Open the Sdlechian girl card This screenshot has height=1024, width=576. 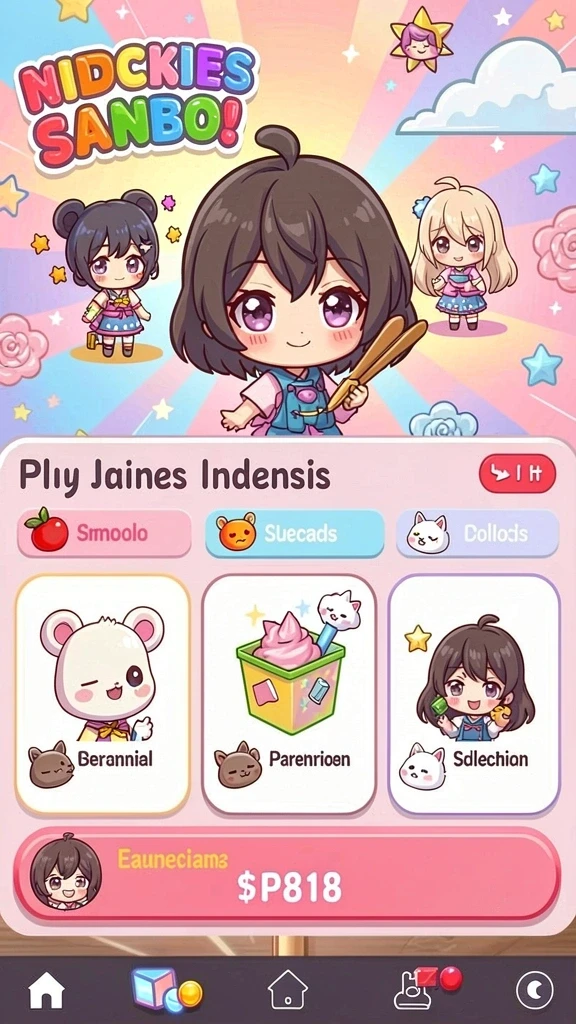pyautogui.click(x=474, y=694)
